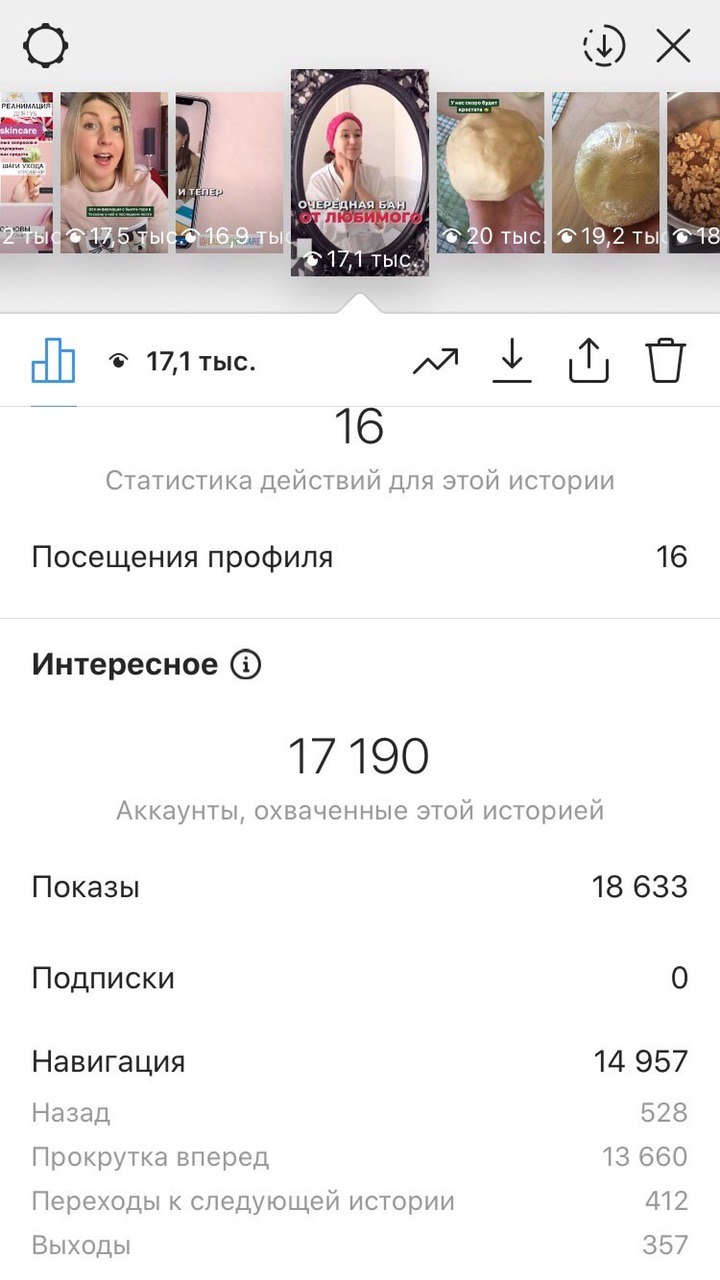Switch to the bar chart statistics tab
This screenshot has height=1280, width=720.
pos(53,361)
